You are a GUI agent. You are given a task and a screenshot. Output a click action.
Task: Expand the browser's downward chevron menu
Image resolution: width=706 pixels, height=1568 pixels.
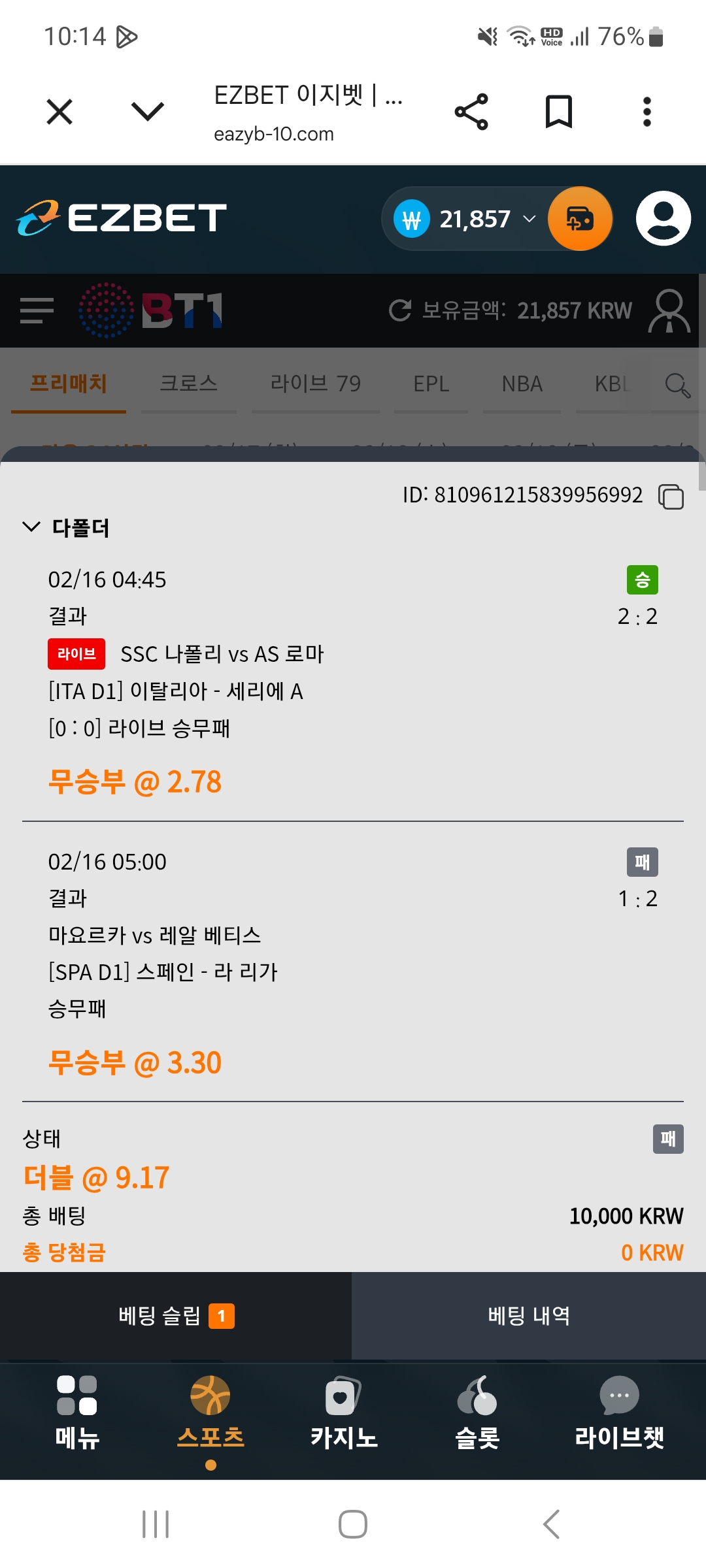(x=148, y=111)
